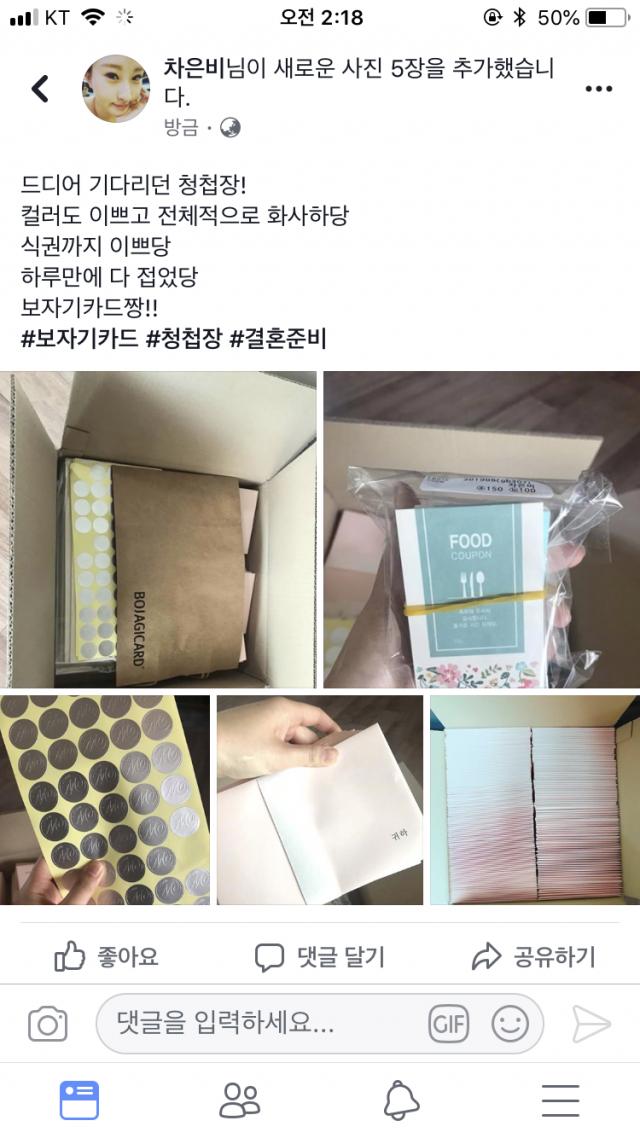Go back with the arrow icon

tap(40, 89)
